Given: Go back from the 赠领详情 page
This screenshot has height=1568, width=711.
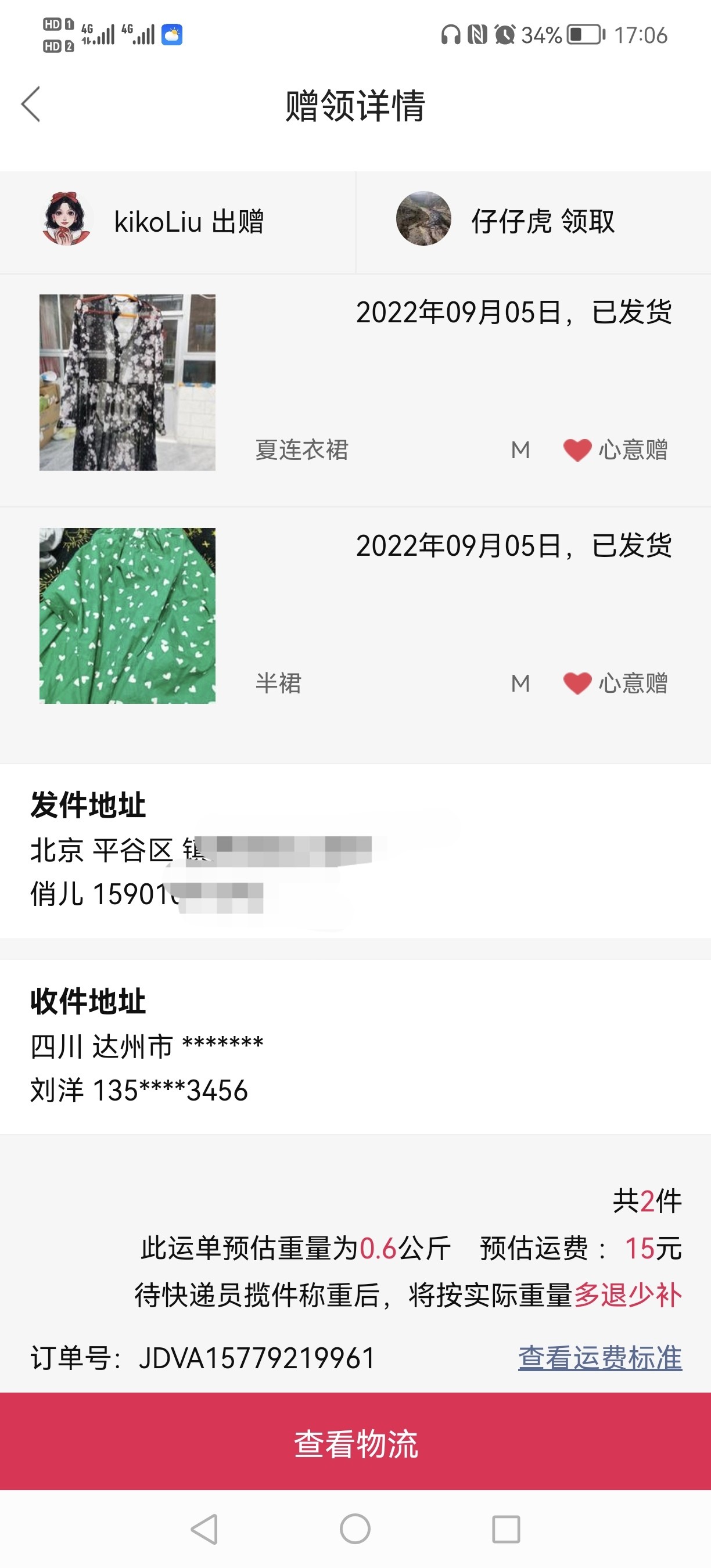Looking at the screenshot, I should tap(31, 104).
